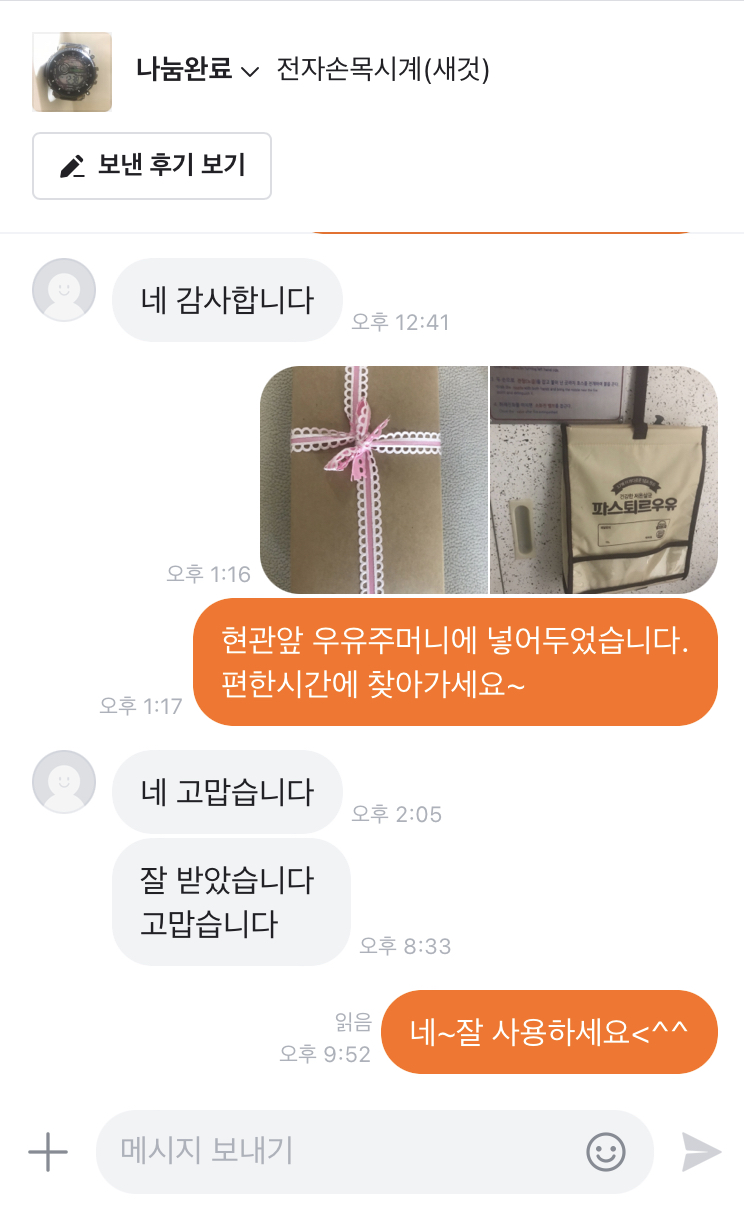Open the watch product thumbnail
Screen dimensions: 744x1206
point(72,72)
